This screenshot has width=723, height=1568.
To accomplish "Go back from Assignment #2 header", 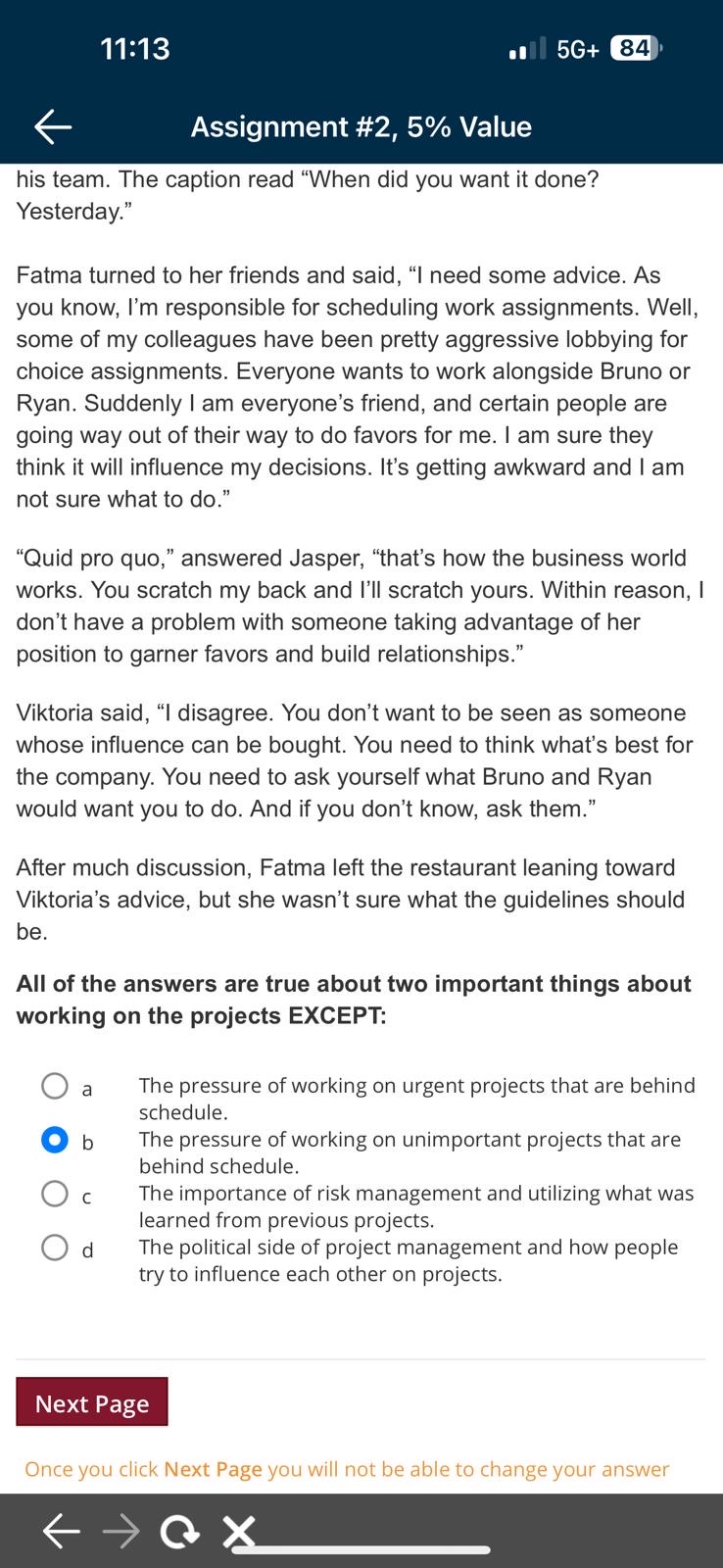I will (x=53, y=126).
